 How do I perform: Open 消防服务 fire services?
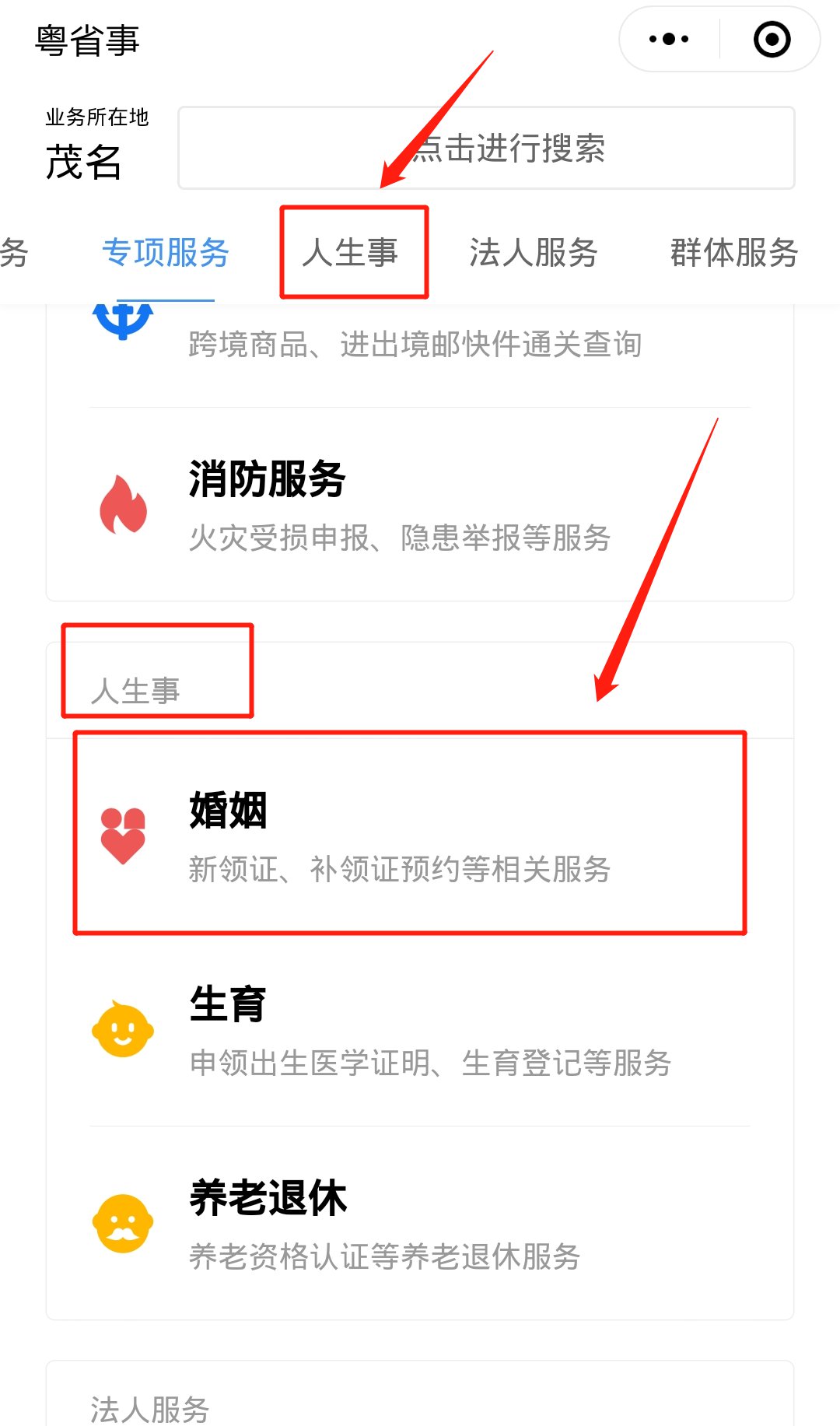click(420, 506)
